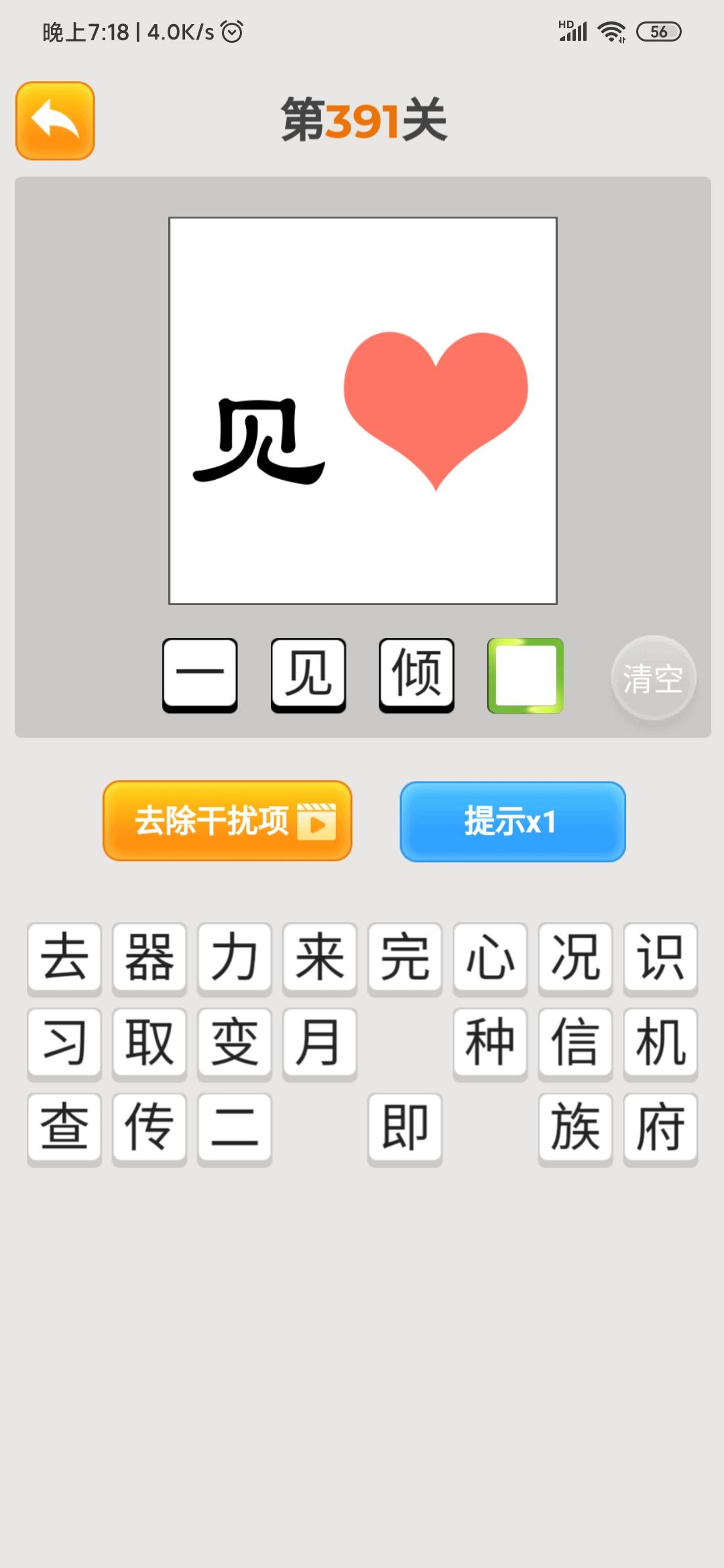Clear the answer with 清空
The width and height of the screenshot is (724, 1568).
(653, 678)
